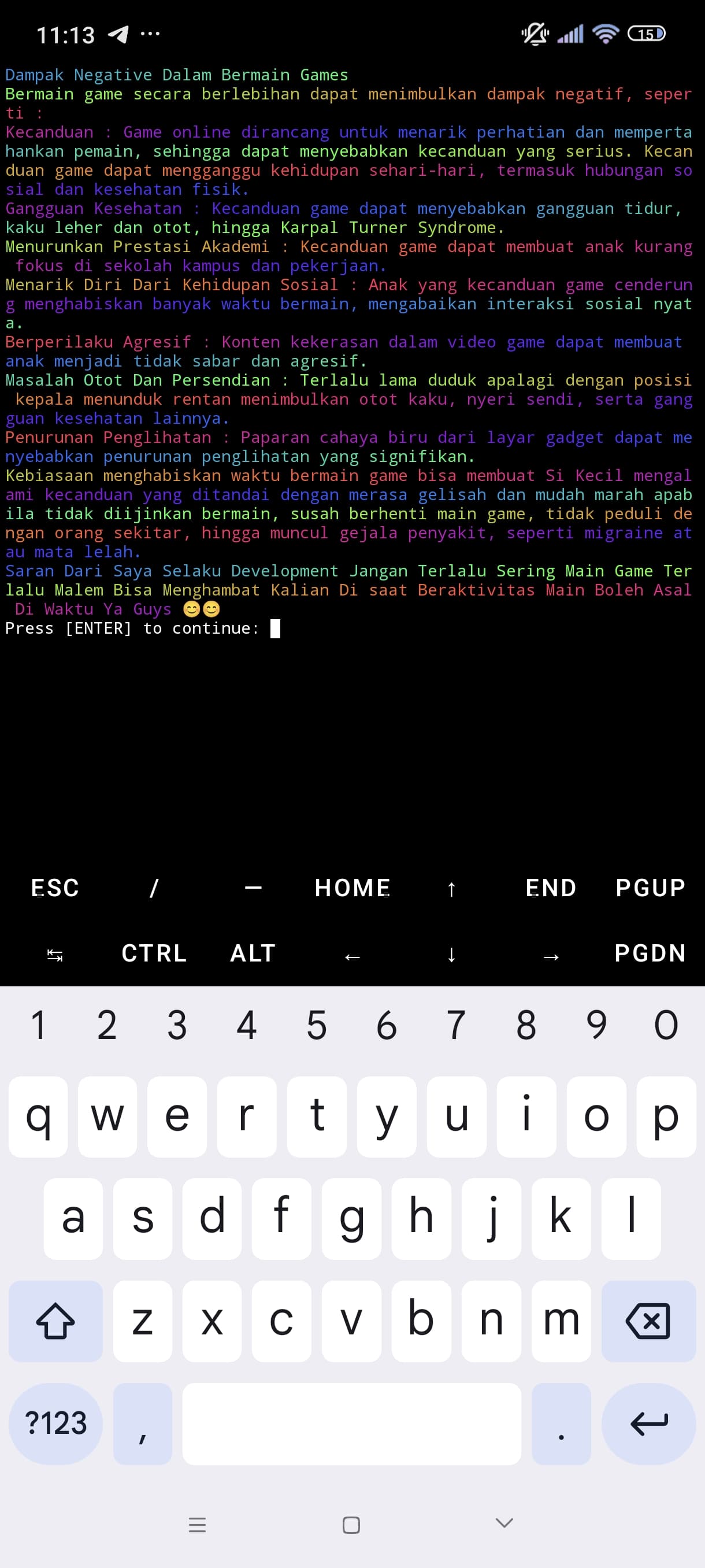Tap the tab key with the double-arrow icon

55,955
